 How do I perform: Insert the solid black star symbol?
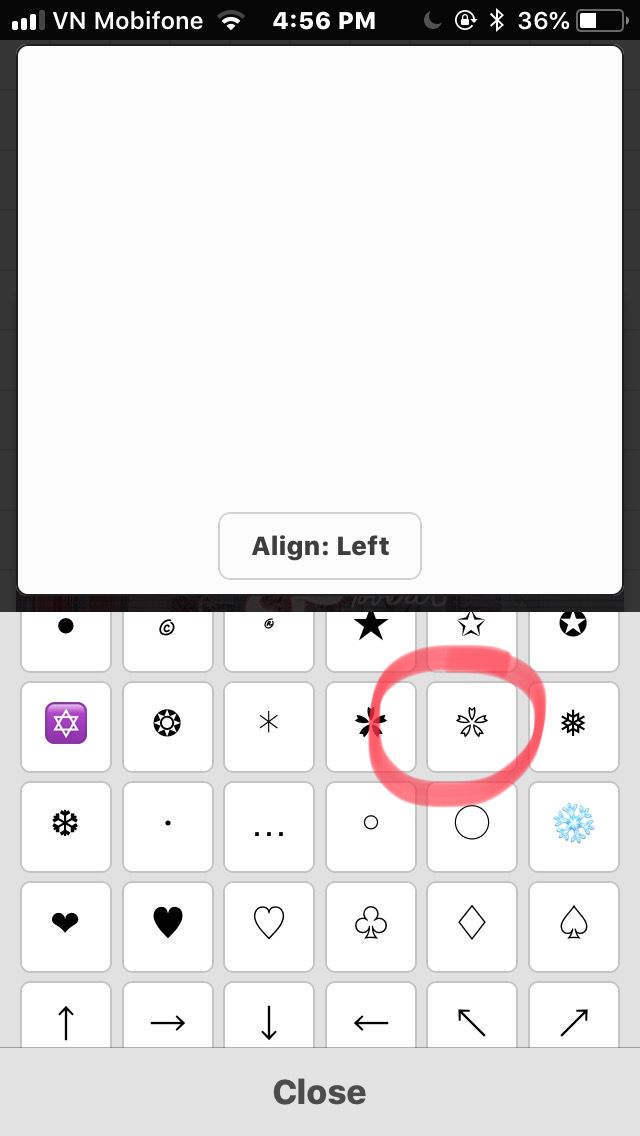(370, 627)
